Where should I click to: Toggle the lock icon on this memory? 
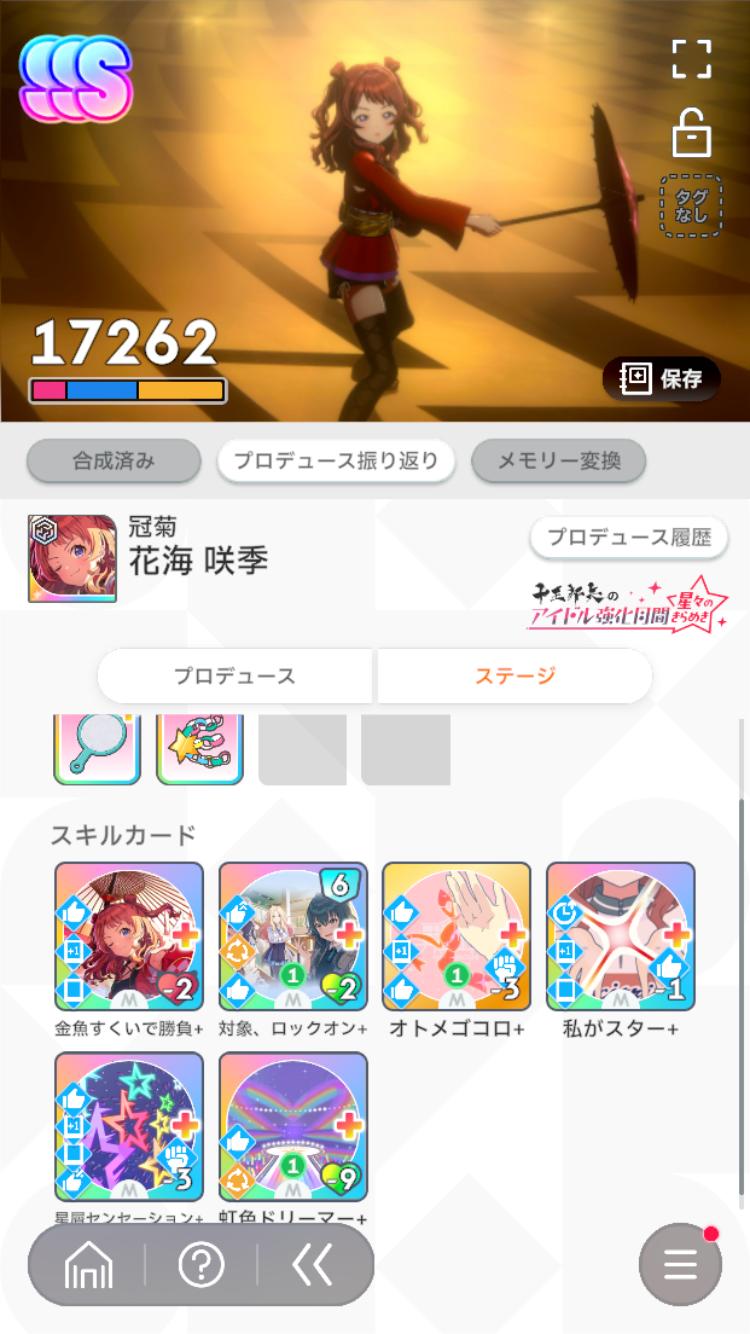click(691, 134)
